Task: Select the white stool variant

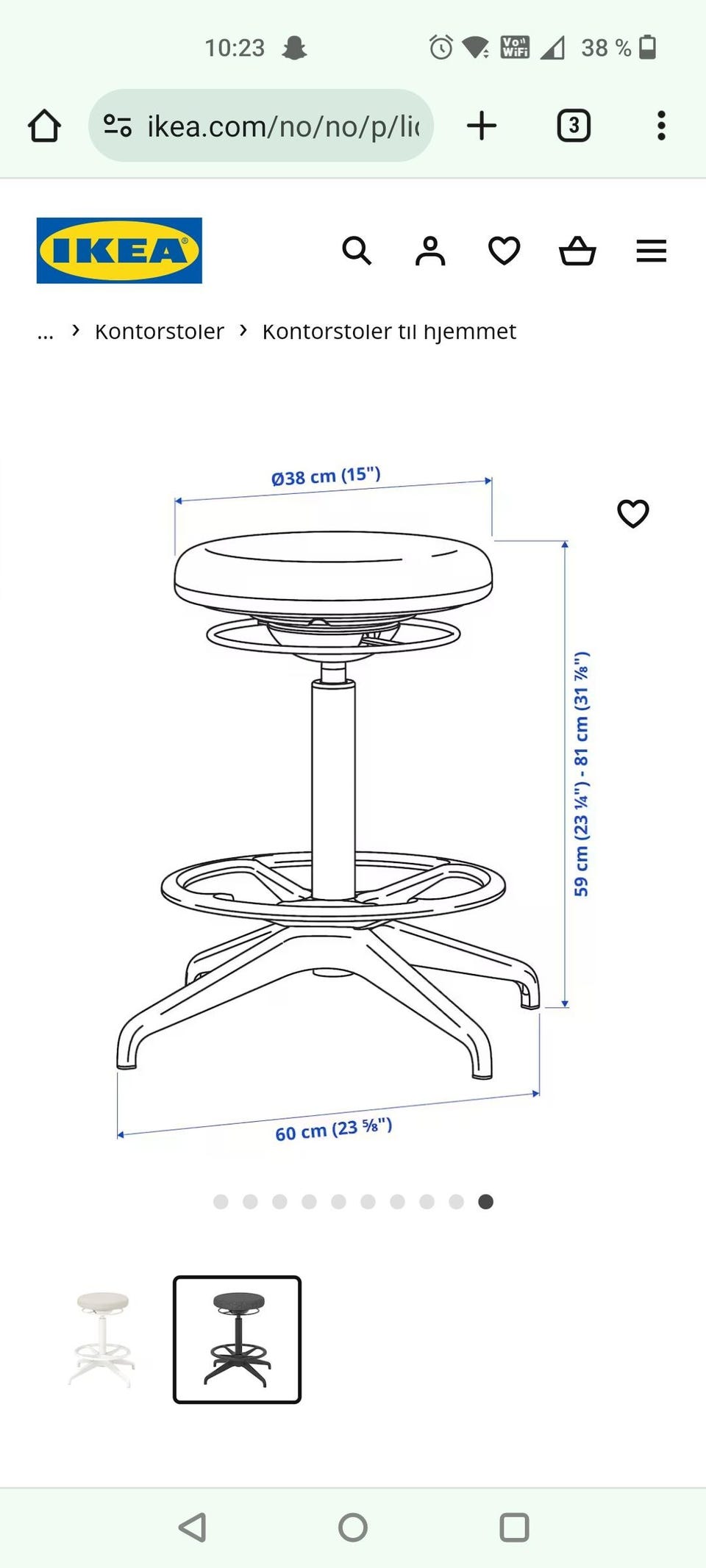Action: point(103,1339)
